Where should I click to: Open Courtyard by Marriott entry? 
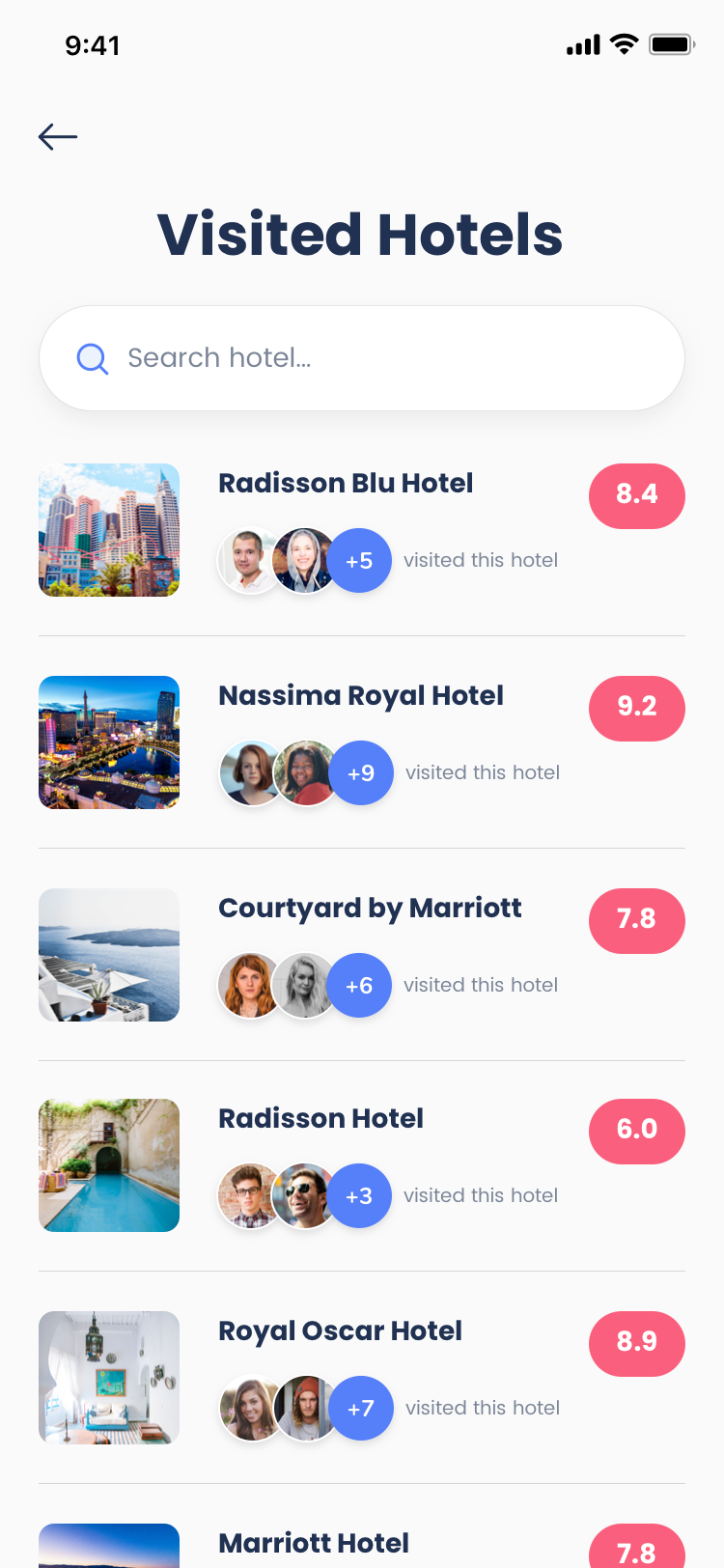click(x=362, y=955)
